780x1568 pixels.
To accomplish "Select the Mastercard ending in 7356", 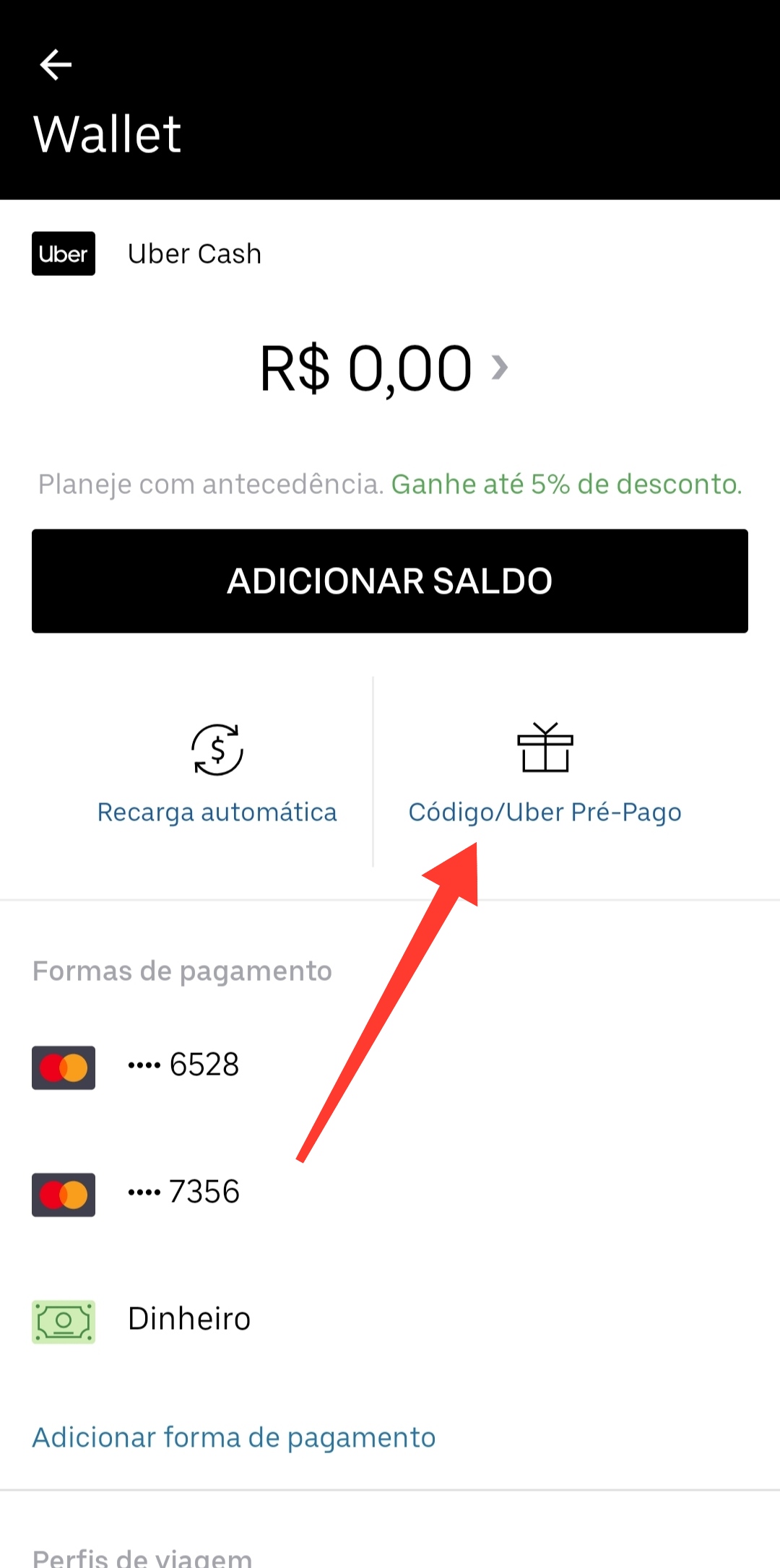I will point(183,1192).
